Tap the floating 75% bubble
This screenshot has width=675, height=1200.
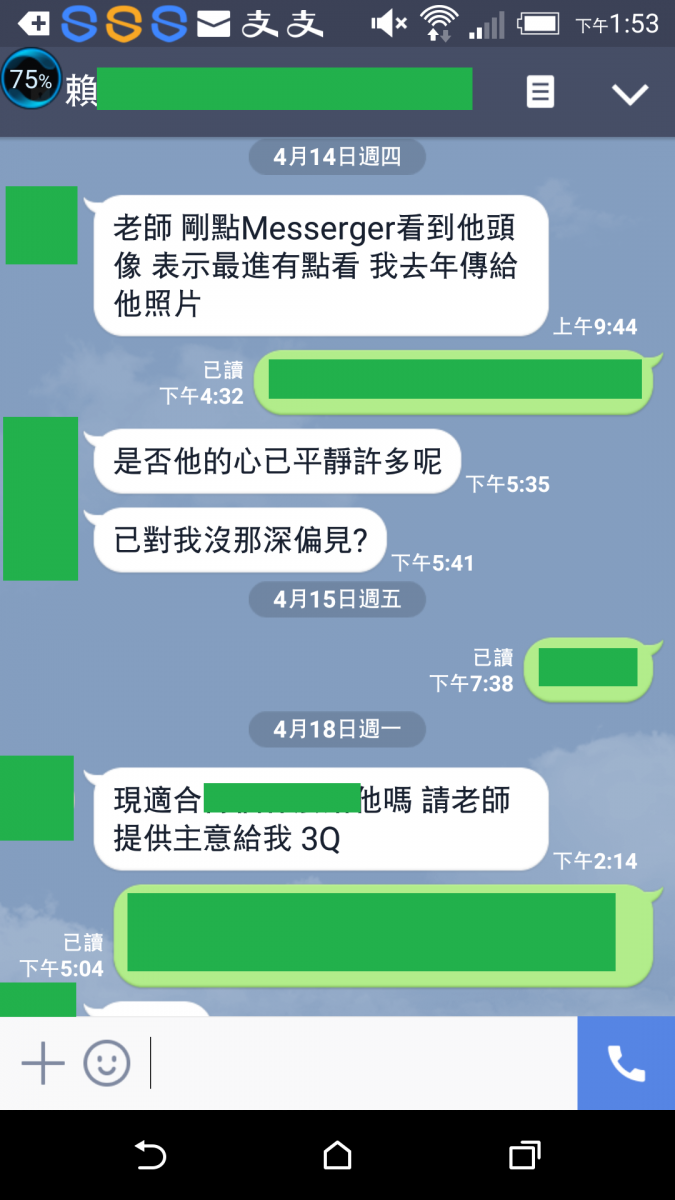31,80
